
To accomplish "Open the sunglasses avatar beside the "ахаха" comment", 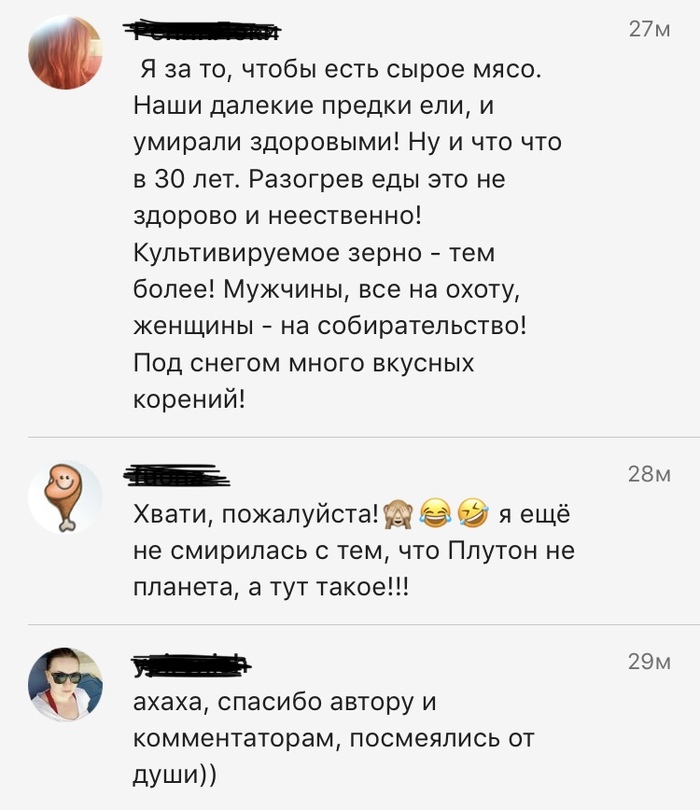I will tap(65, 684).
